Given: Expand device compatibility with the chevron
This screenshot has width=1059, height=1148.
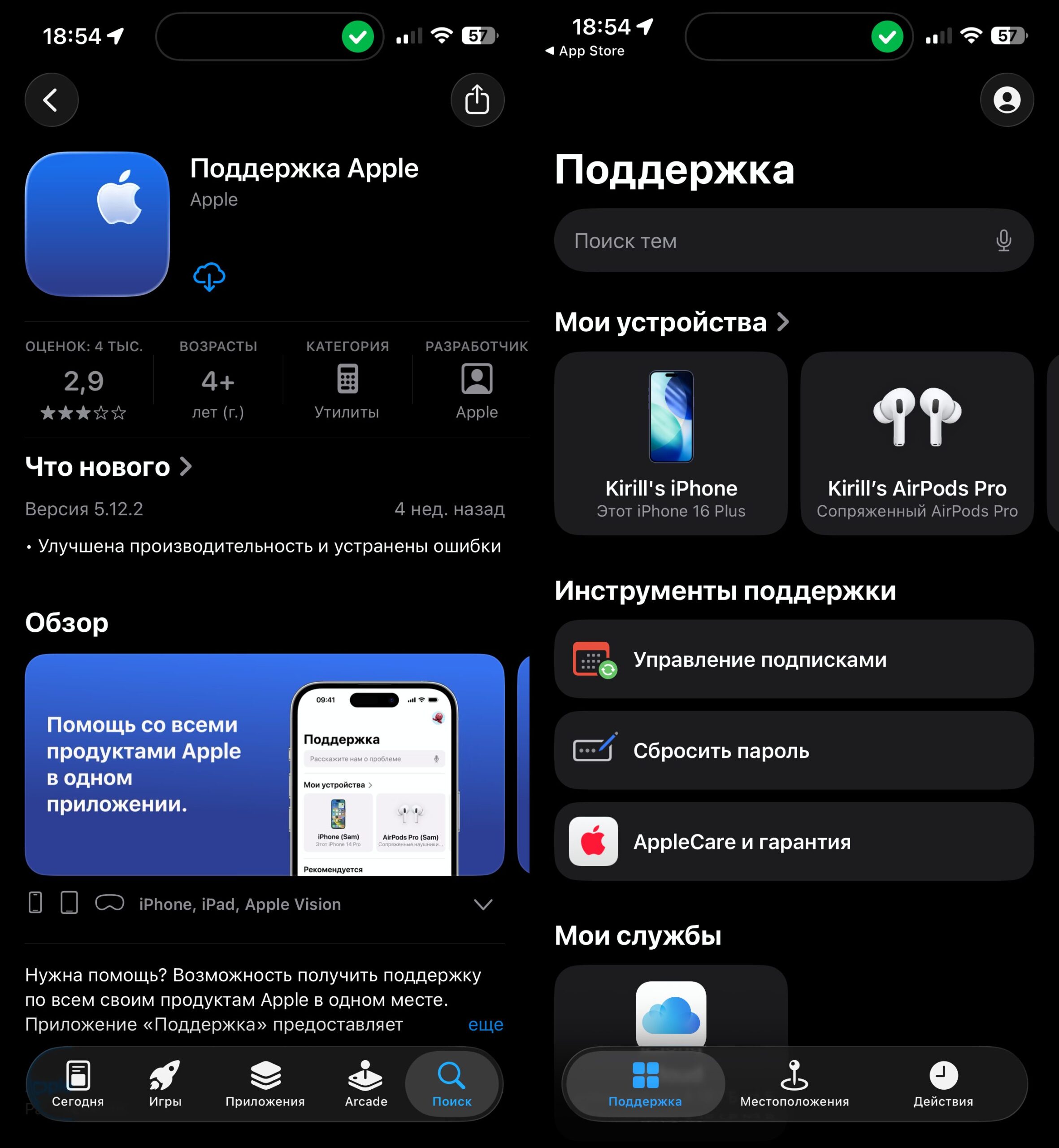Looking at the screenshot, I should click(483, 904).
